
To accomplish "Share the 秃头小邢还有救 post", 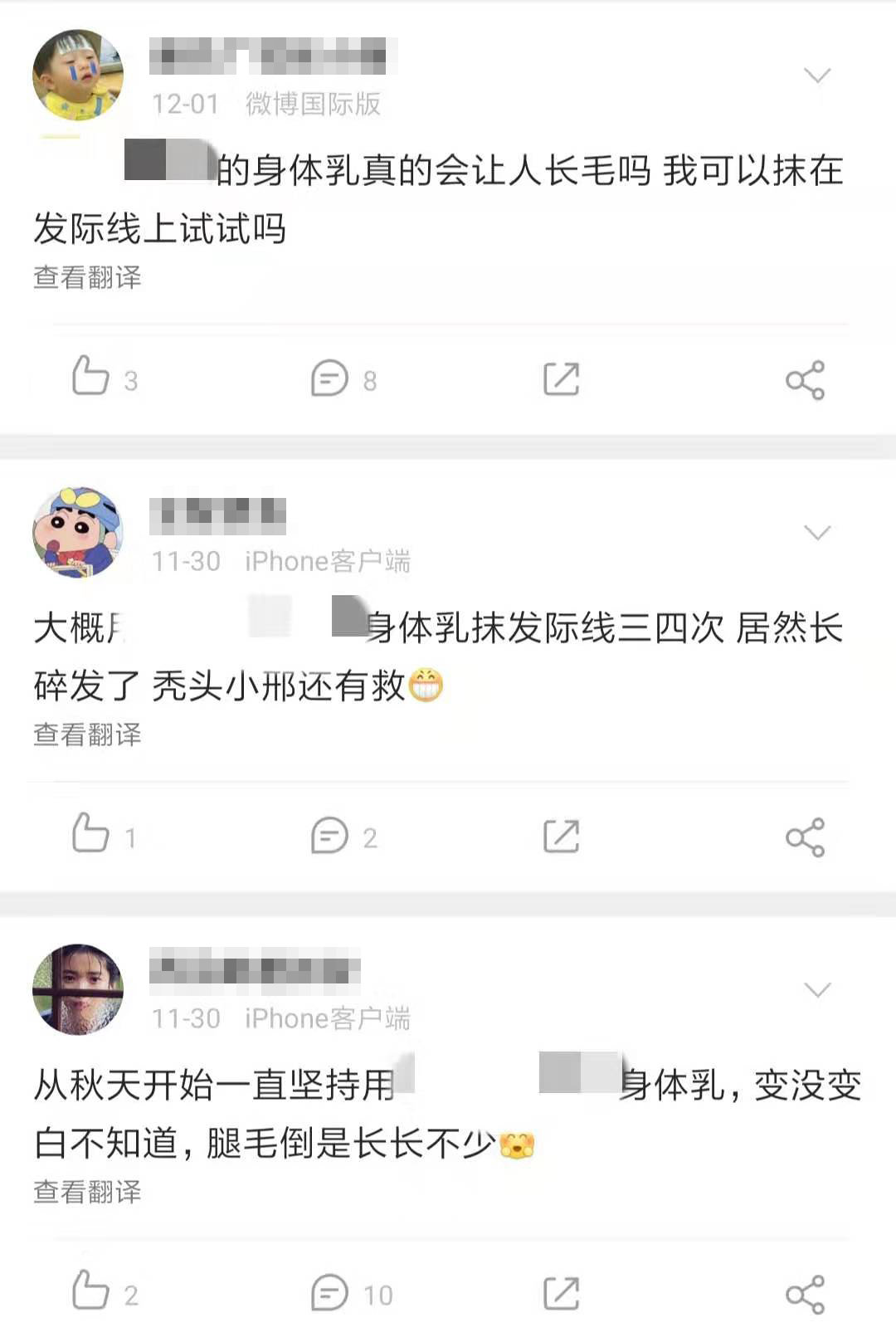I will (x=805, y=837).
